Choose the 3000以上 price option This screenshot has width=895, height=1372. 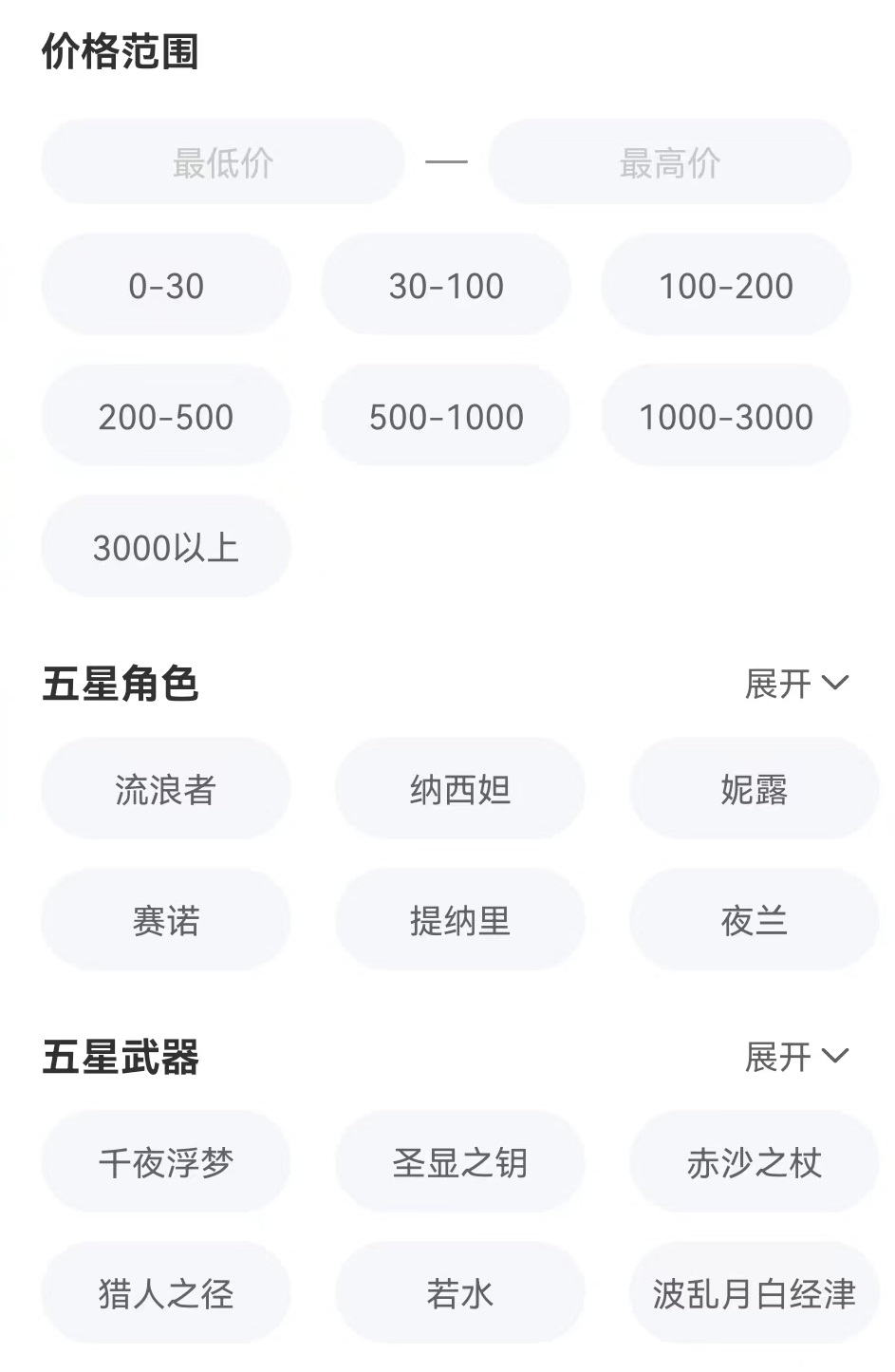point(166,548)
